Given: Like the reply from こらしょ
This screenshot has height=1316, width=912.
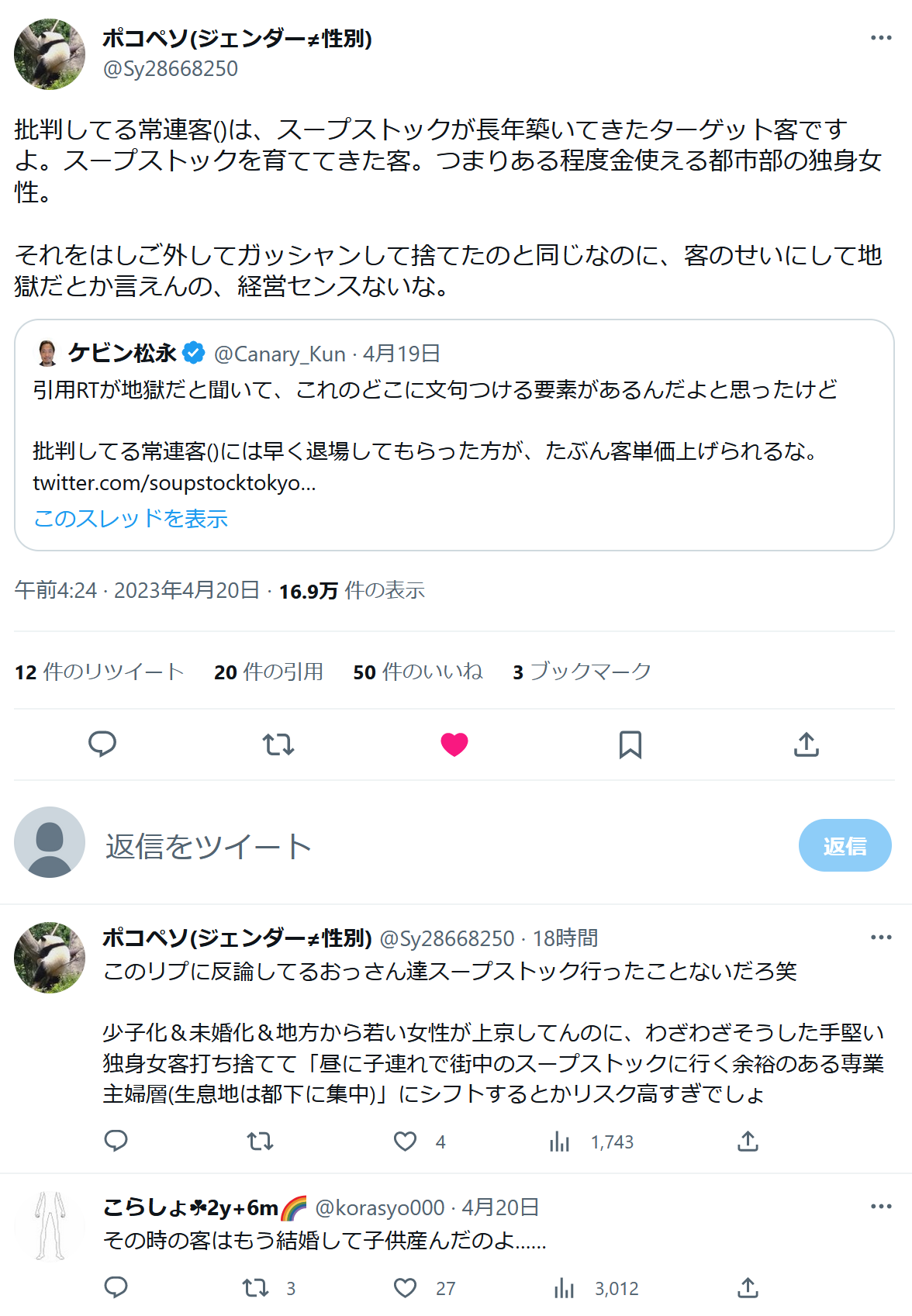Looking at the screenshot, I should [x=406, y=1288].
